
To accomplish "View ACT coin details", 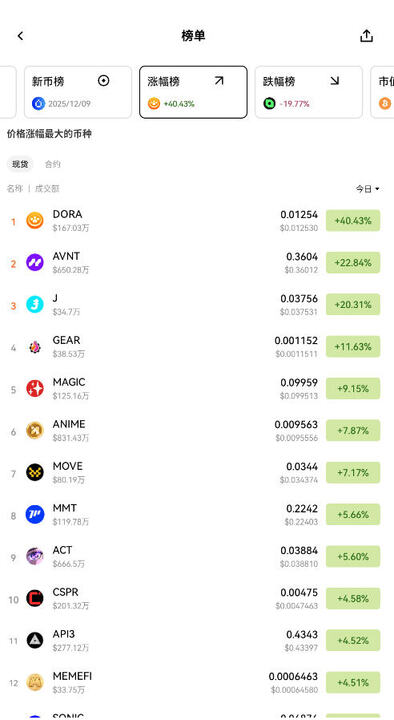I will point(197,557).
